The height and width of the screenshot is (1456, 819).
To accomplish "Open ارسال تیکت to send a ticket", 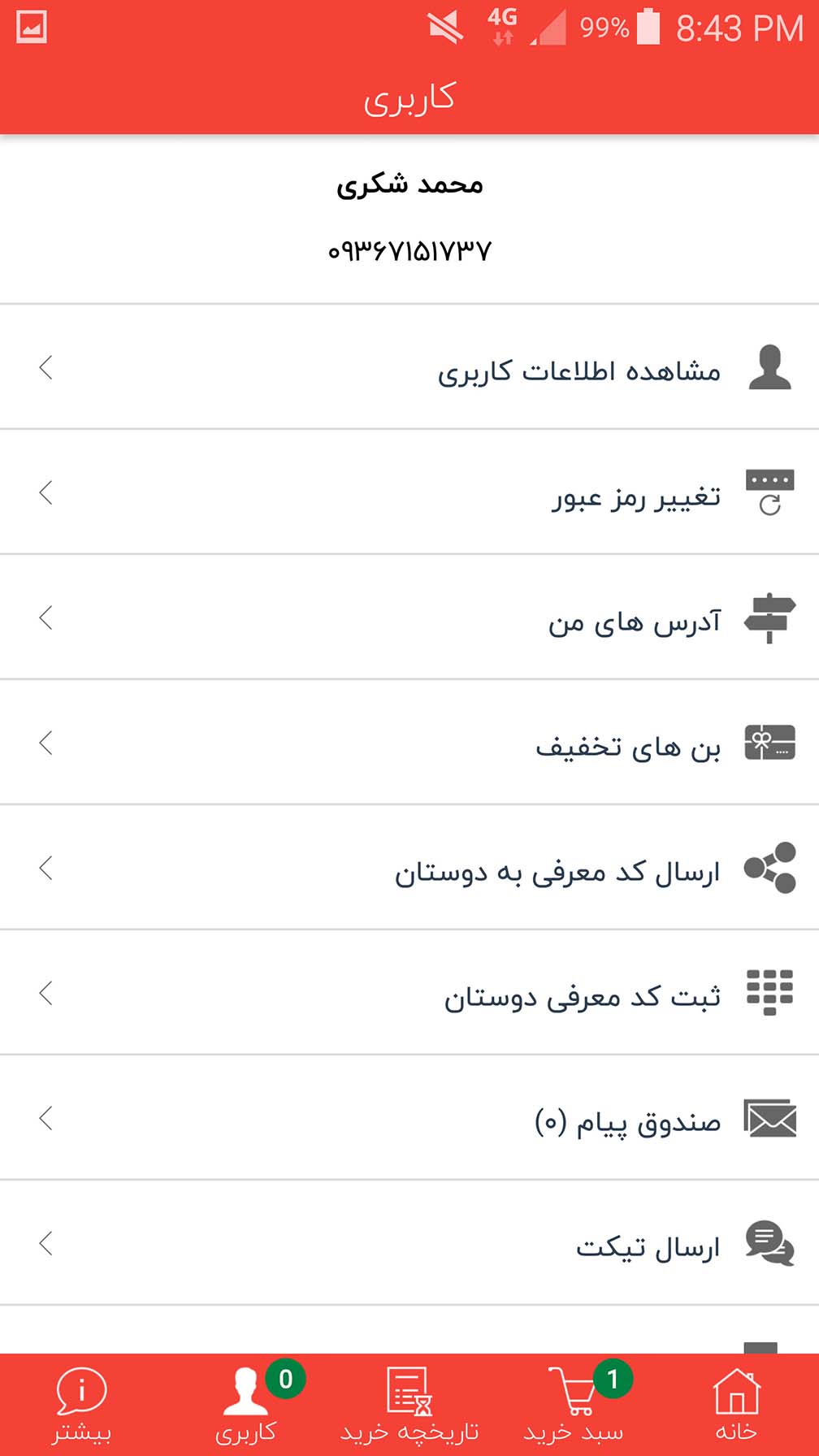I will tap(409, 1243).
